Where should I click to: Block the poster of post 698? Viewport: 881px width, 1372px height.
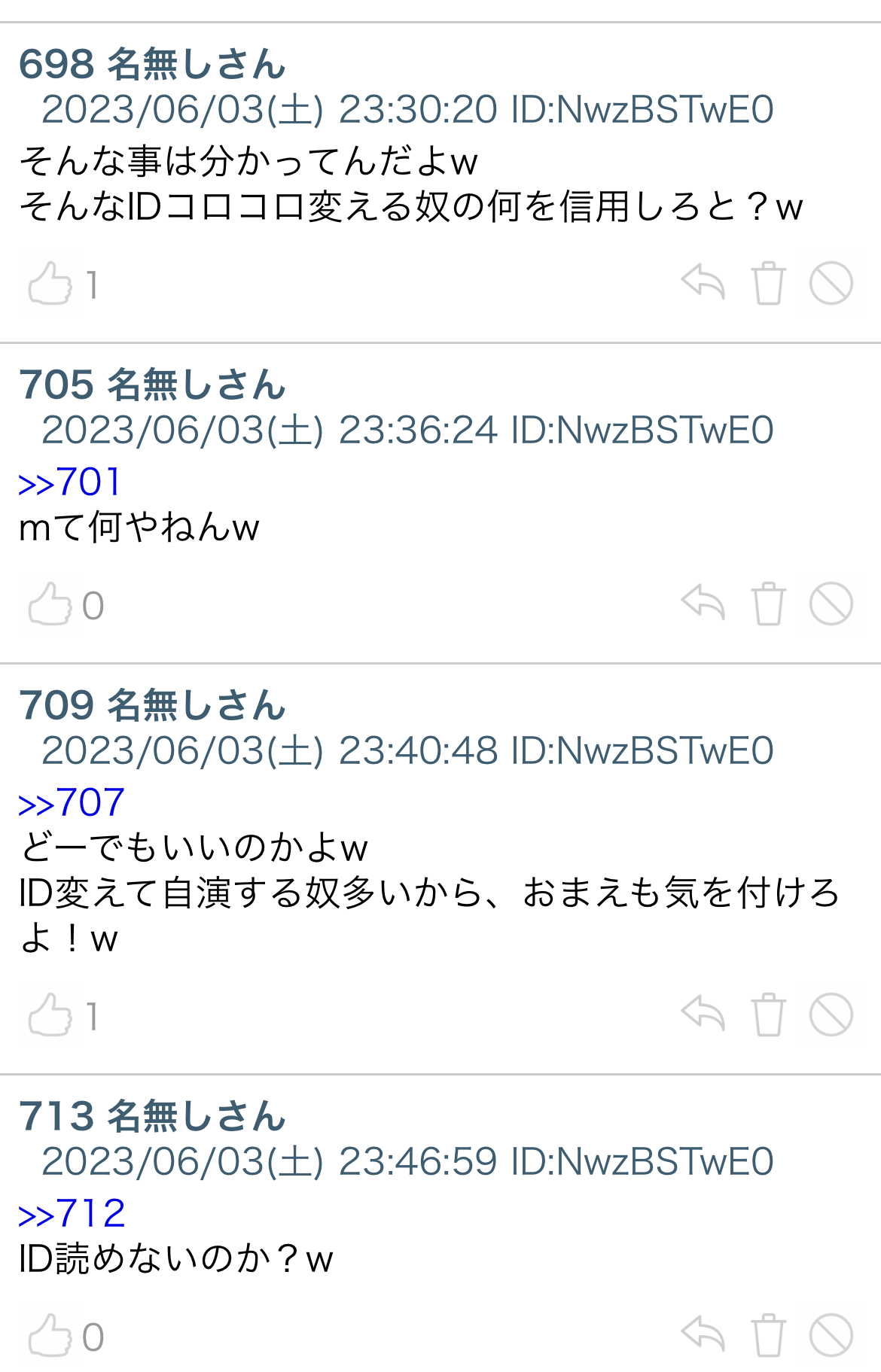[x=831, y=283]
